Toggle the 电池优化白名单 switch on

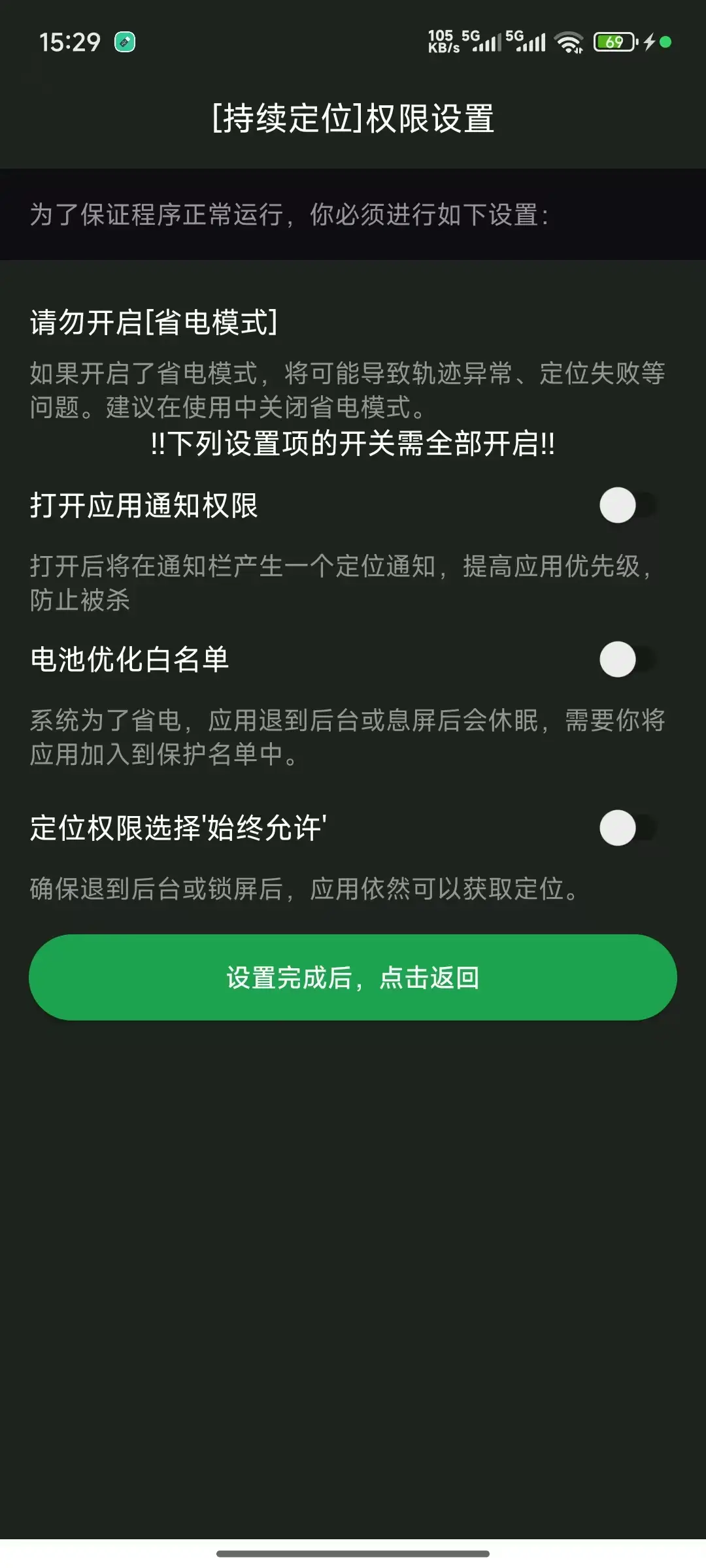coord(628,659)
